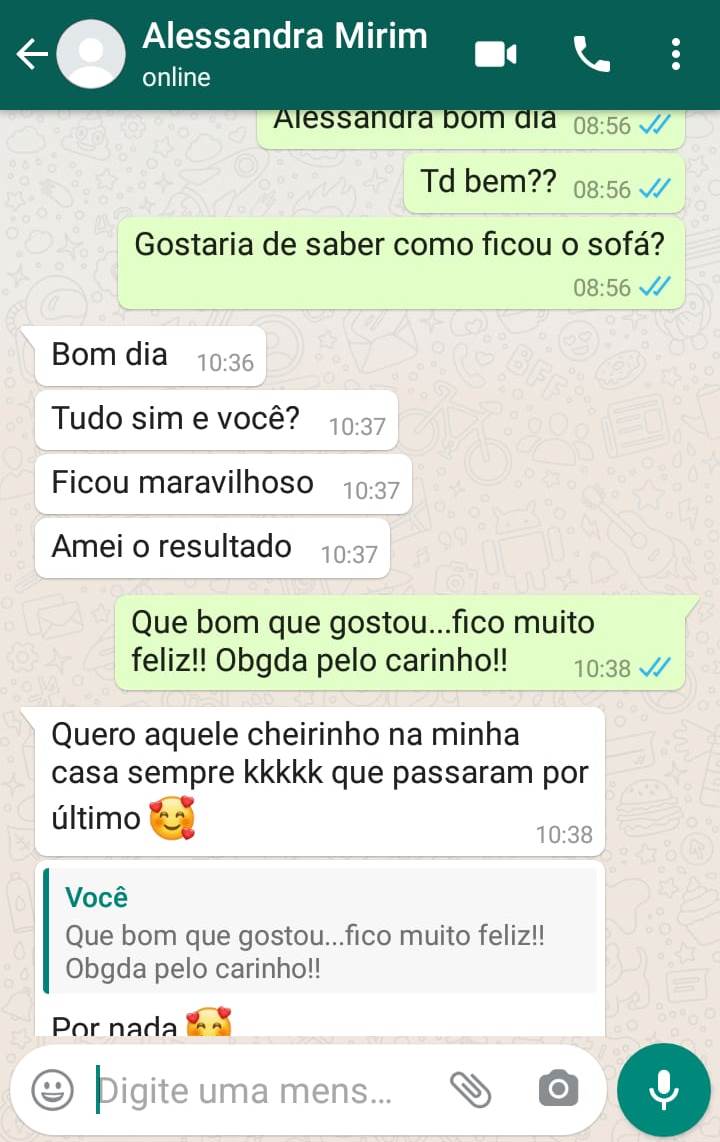
Task: Open the overflow menu
Action: click(x=676, y=54)
